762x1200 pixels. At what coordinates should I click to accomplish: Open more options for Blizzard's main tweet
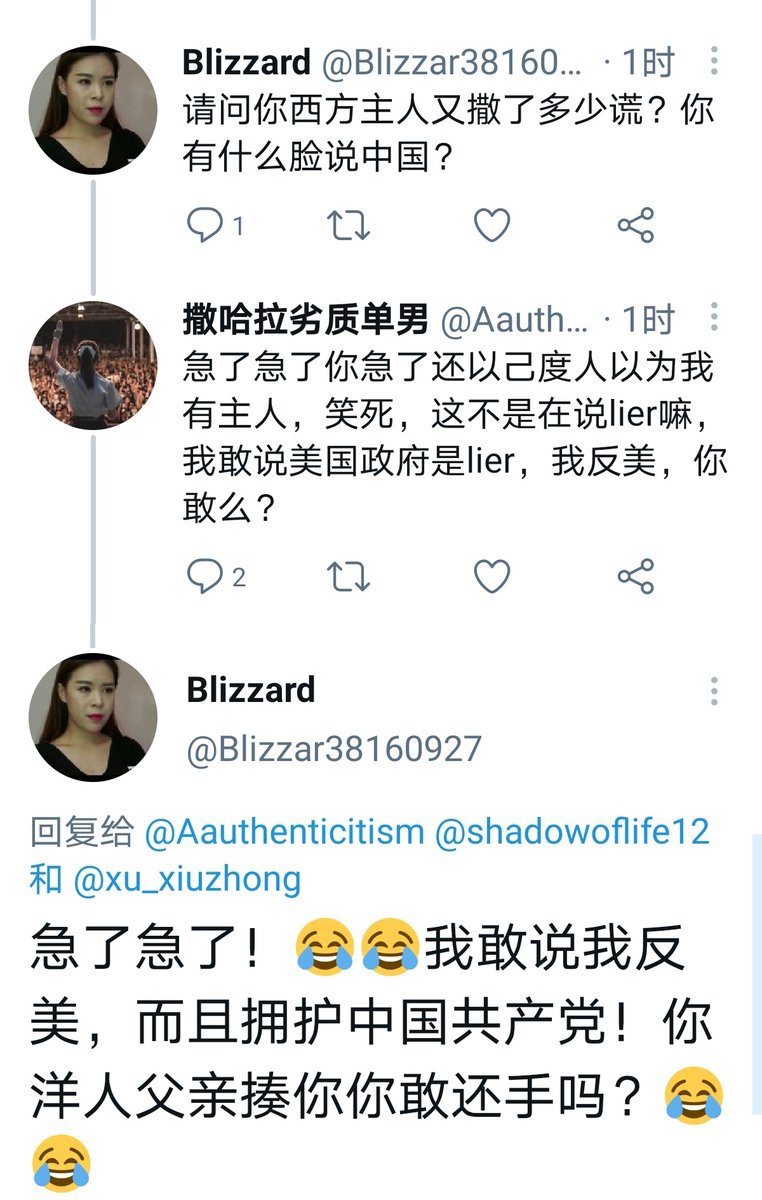coord(714,691)
